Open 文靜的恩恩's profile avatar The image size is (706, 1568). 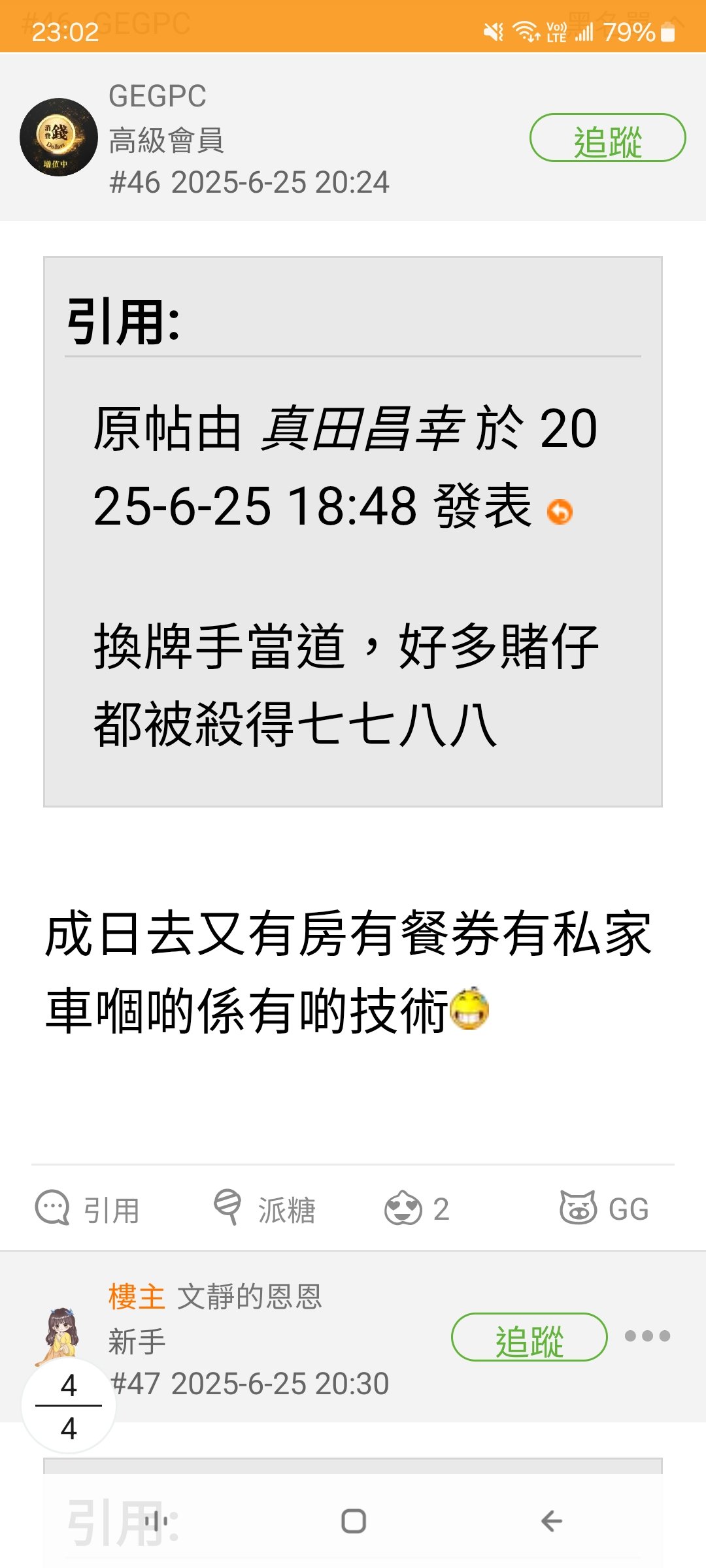pos(61,1333)
